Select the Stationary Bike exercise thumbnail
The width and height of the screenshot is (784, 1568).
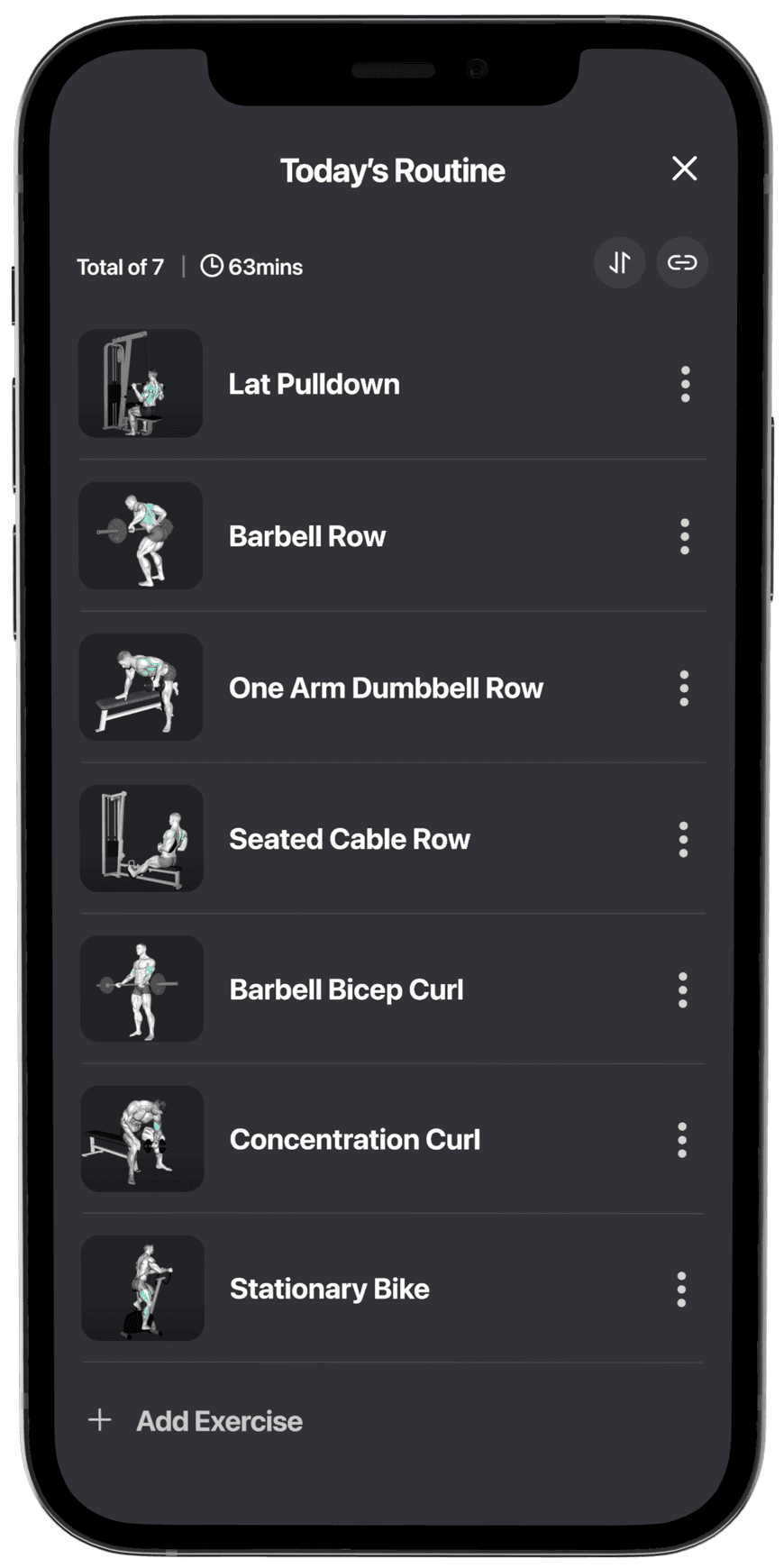tap(141, 1289)
